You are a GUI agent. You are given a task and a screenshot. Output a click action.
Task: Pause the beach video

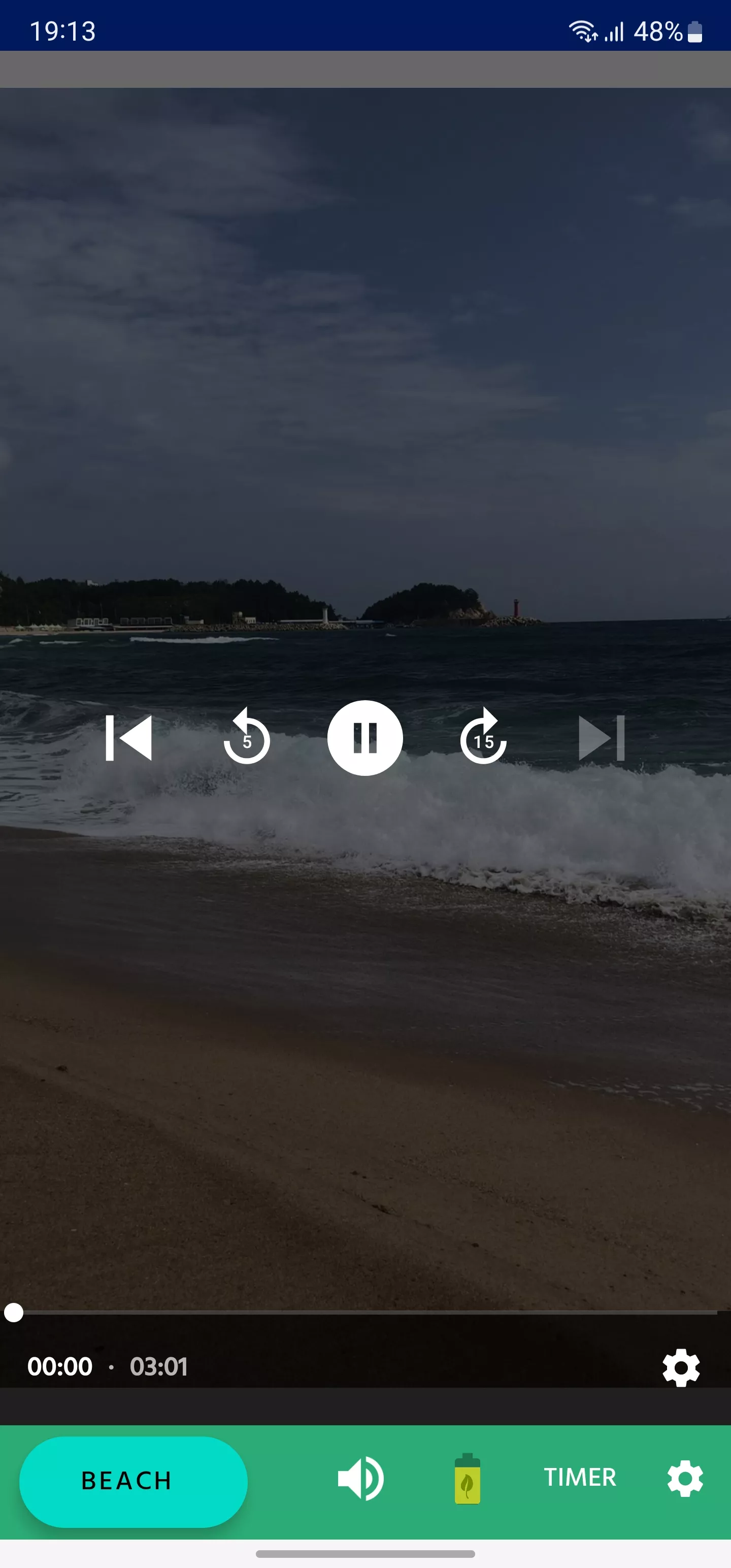click(365, 738)
